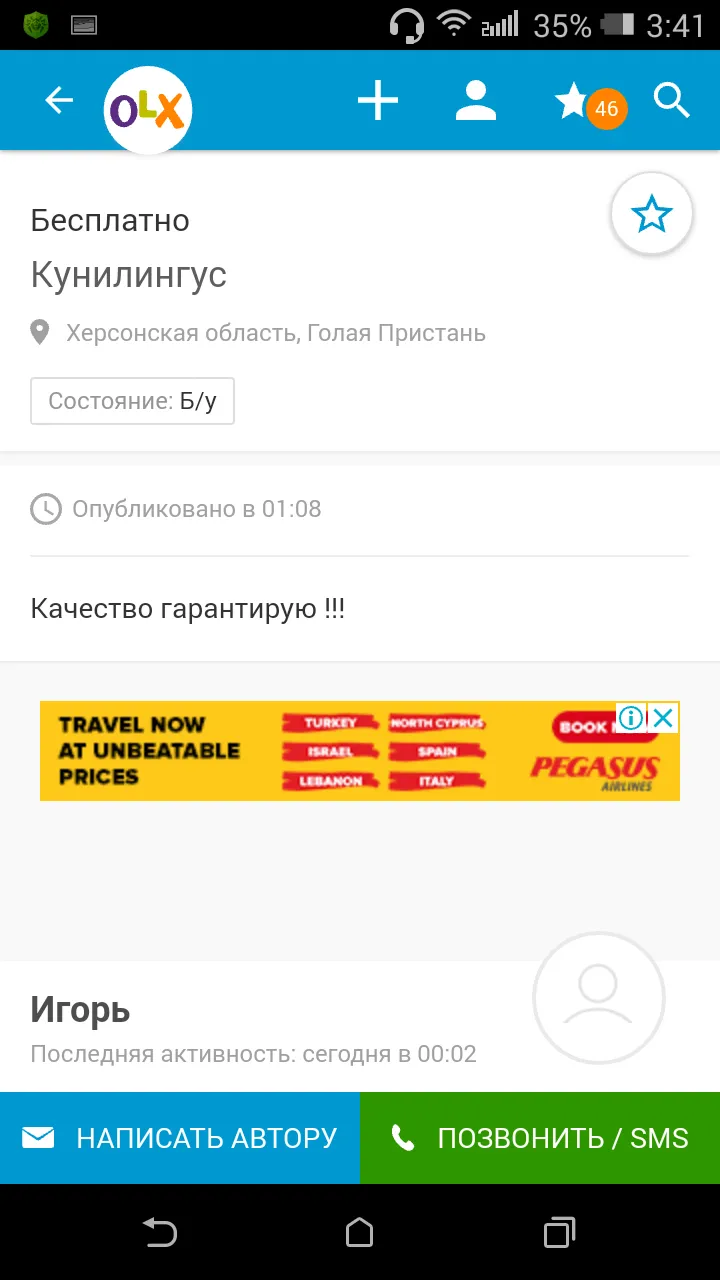Tap the OLX logo home button
Screen dimensions: 720x1280
(148, 110)
